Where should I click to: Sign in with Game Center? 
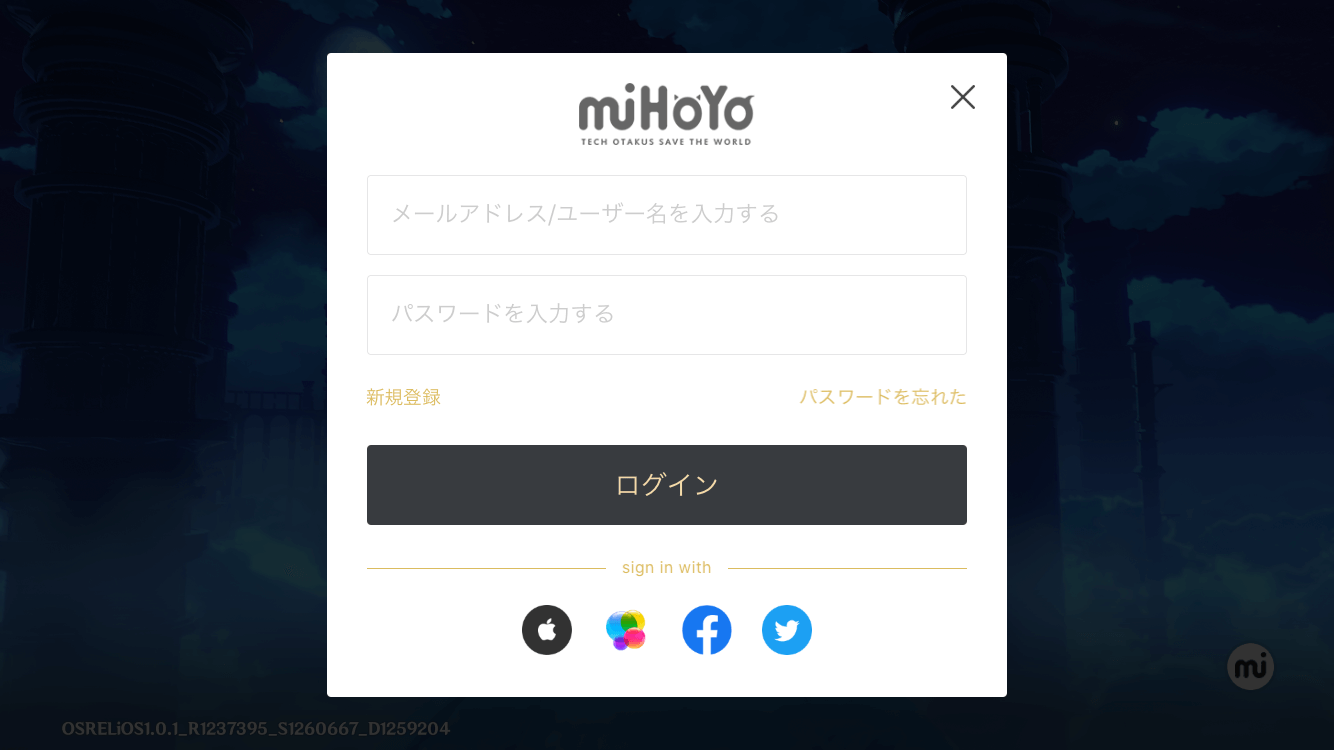pyautogui.click(x=626, y=630)
